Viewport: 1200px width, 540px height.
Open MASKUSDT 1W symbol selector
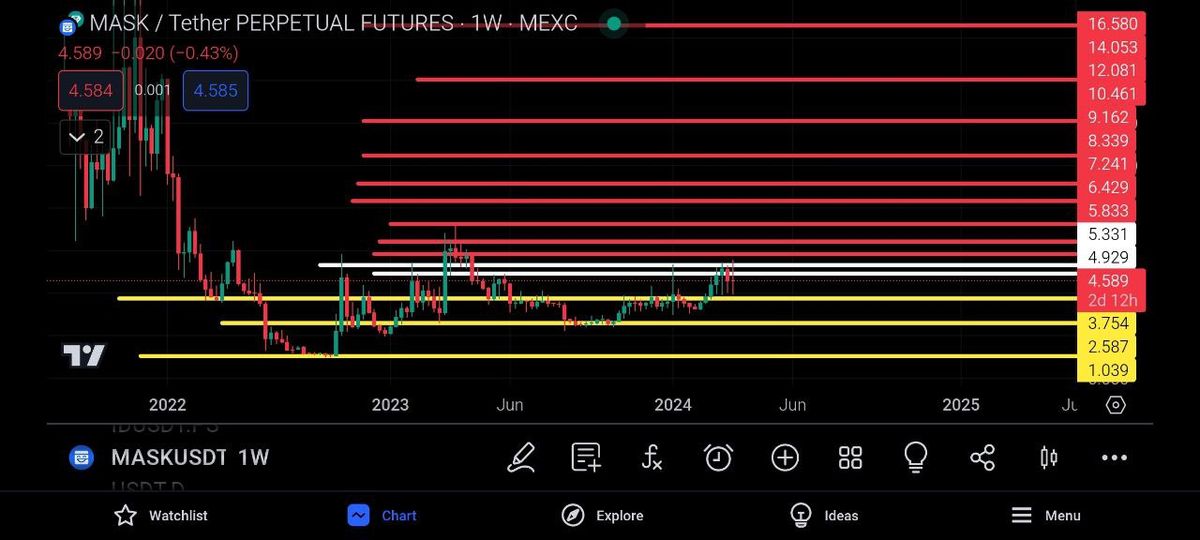(x=170, y=458)
